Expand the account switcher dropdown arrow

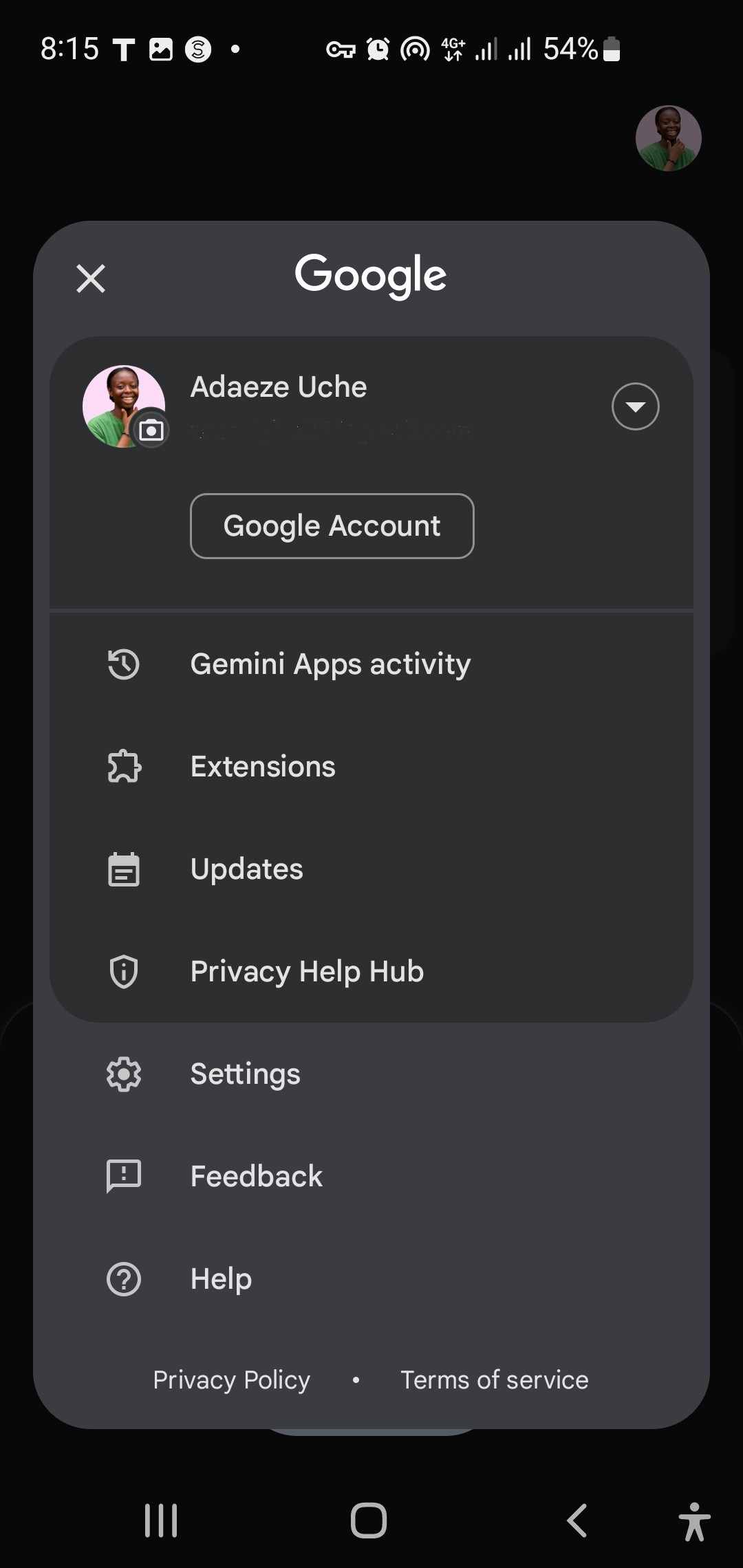click(635, 406)
